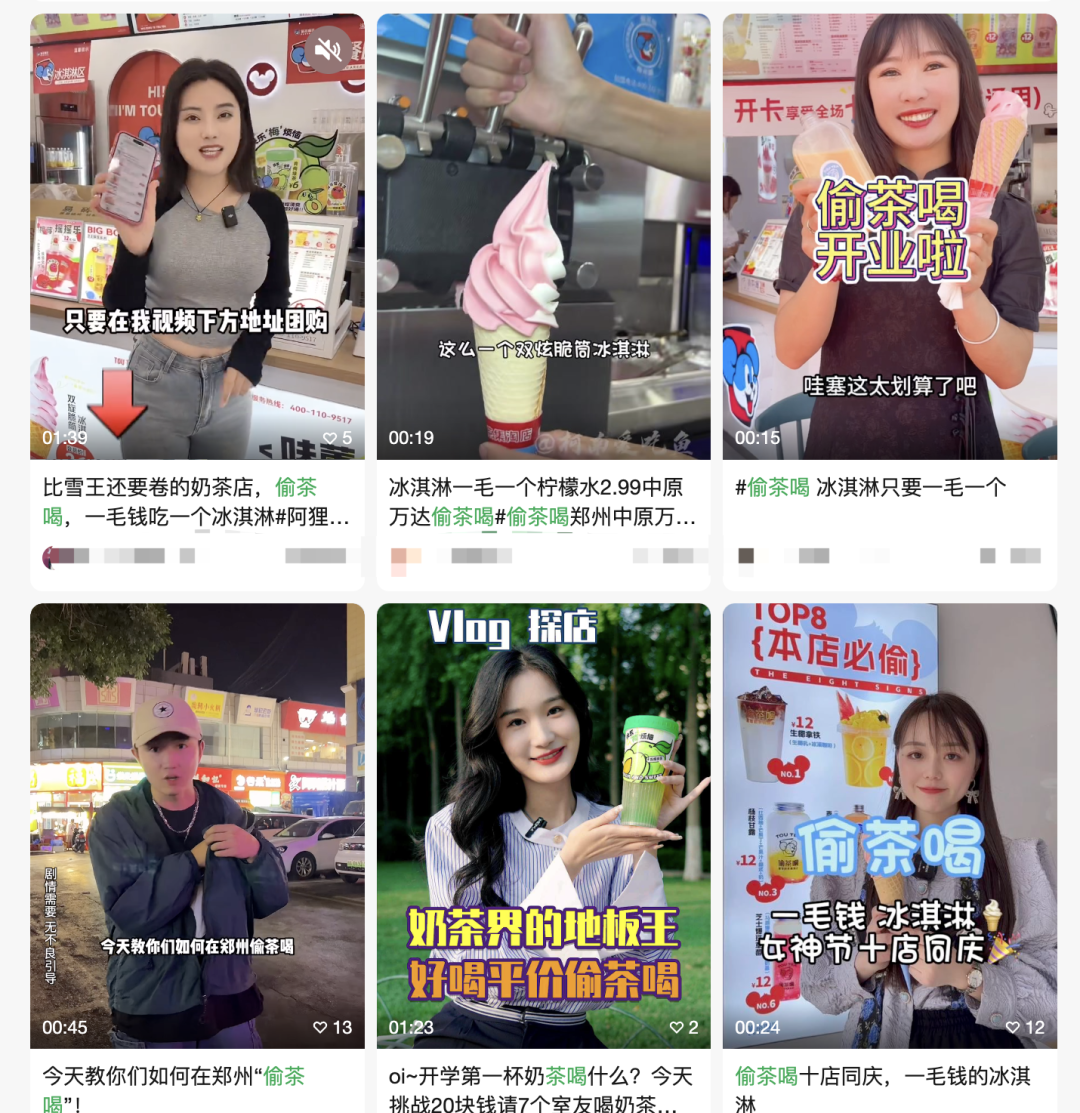Like the Vlog 探店 video

(x=679, y=1026)
